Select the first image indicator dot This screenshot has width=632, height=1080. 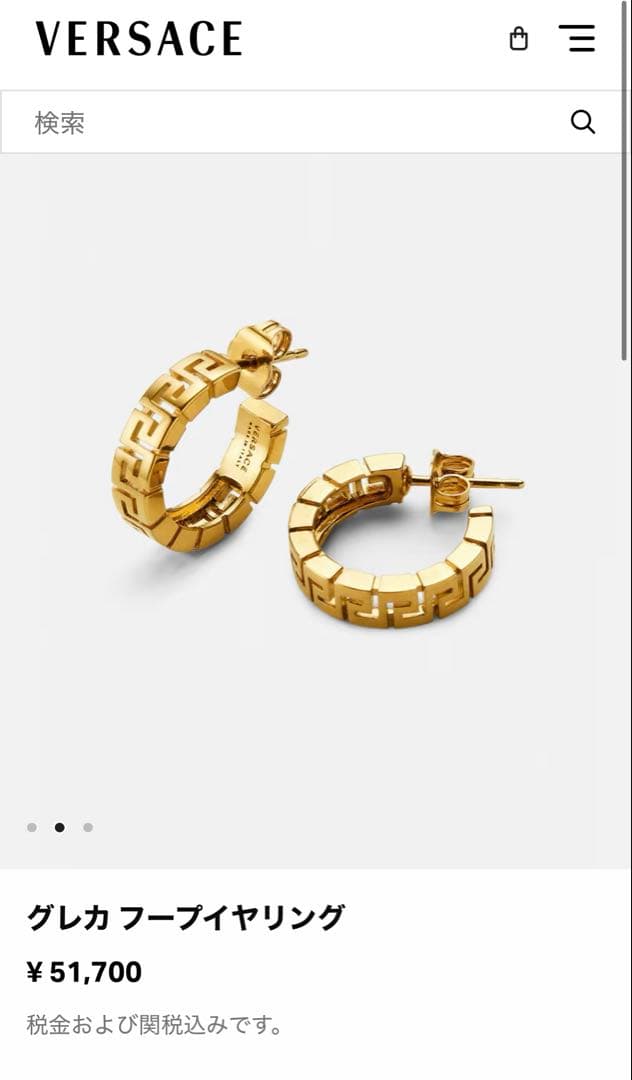pos(32,827)
